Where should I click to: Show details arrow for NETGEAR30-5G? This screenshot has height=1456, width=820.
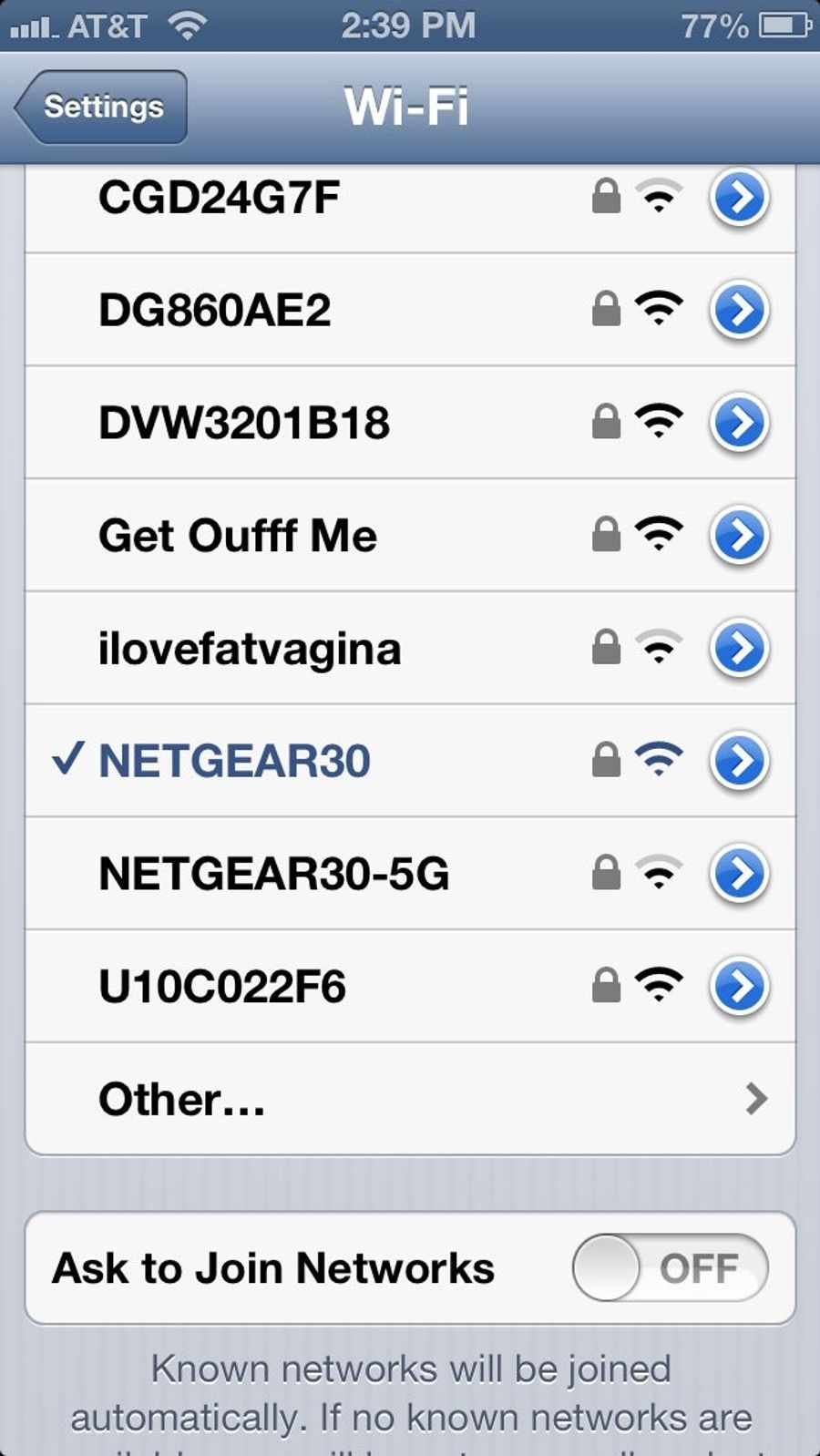pyautogui.click(x=739, y=874)
